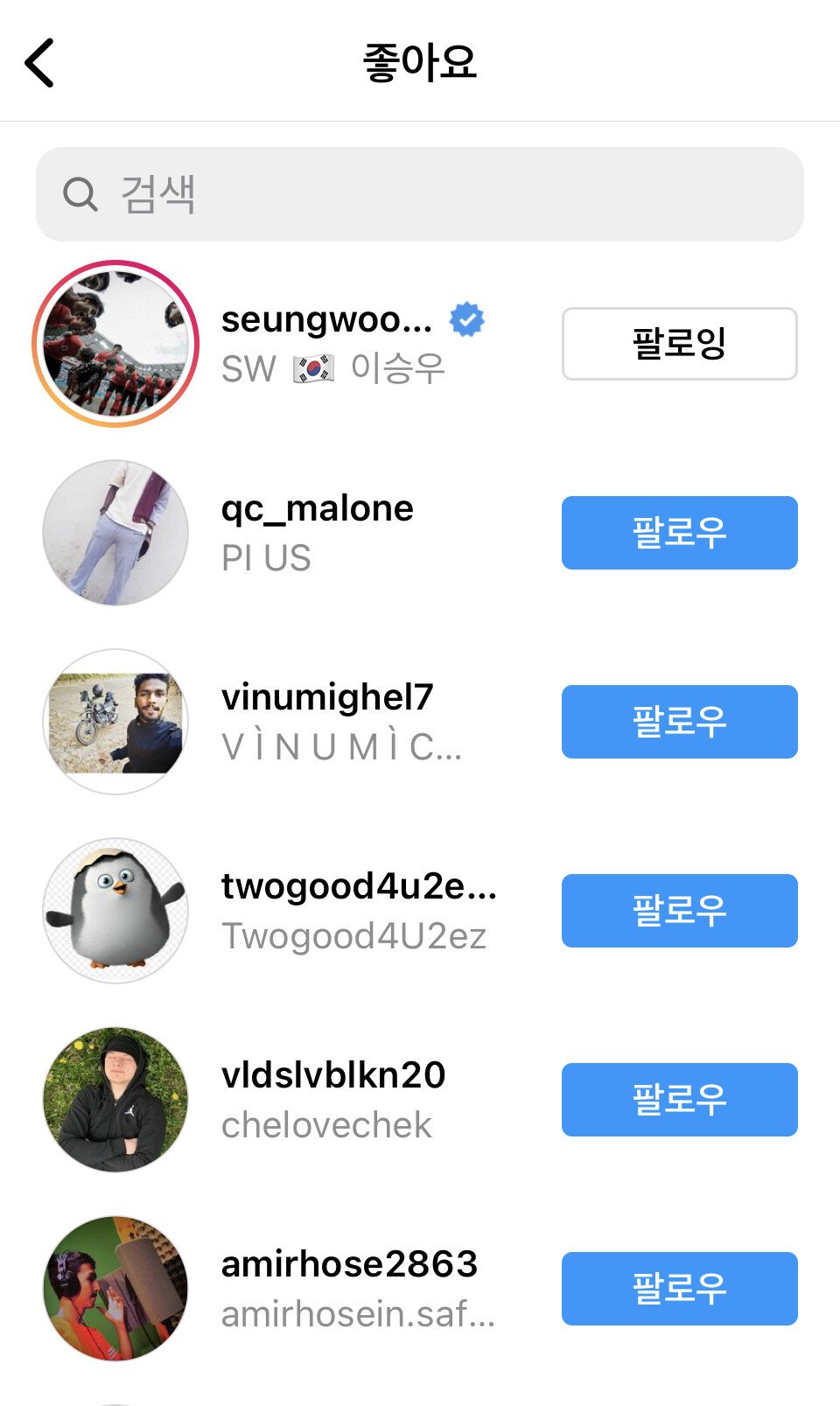
Task: Open amirhose2863's profile
Action: 348,1265
